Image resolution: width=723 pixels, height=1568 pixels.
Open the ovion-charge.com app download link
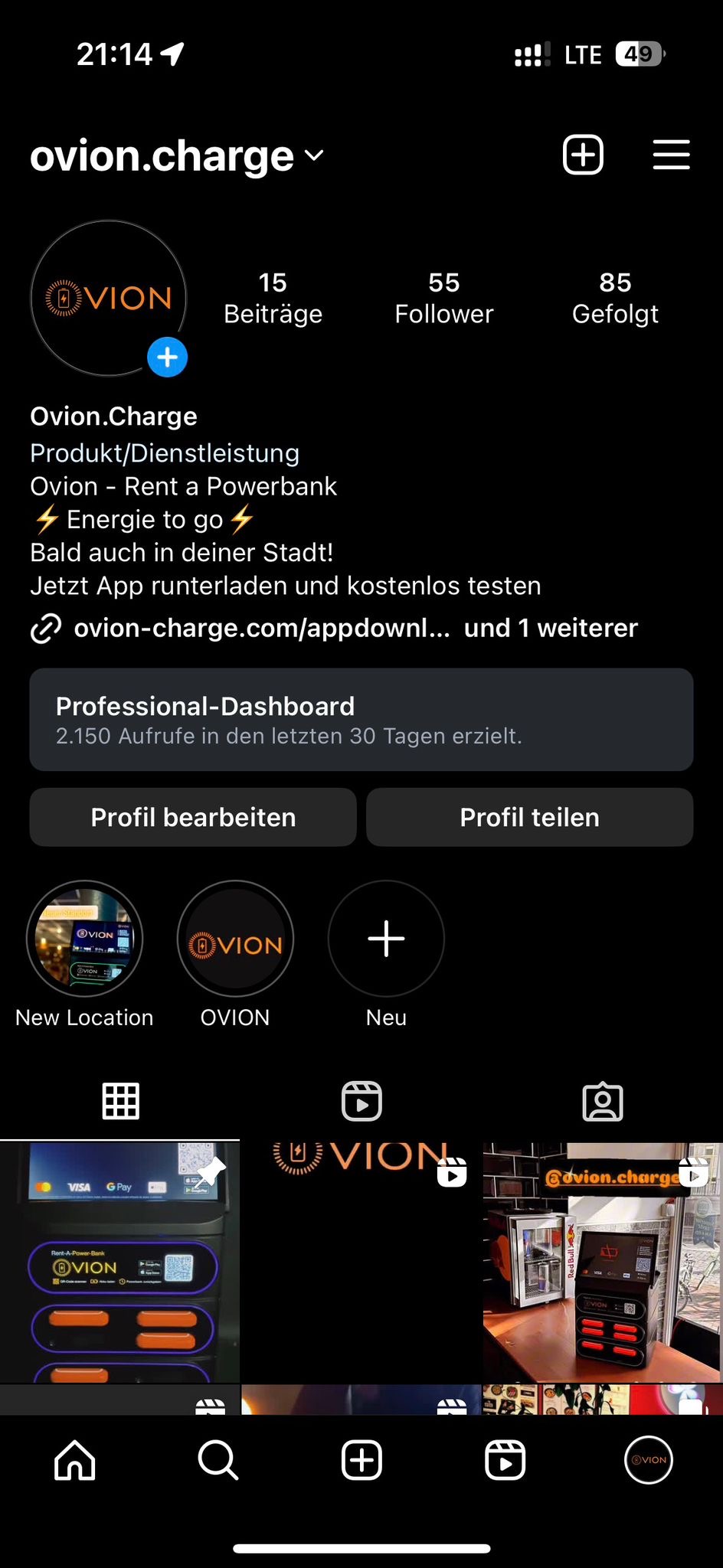[x=262, y=628]
